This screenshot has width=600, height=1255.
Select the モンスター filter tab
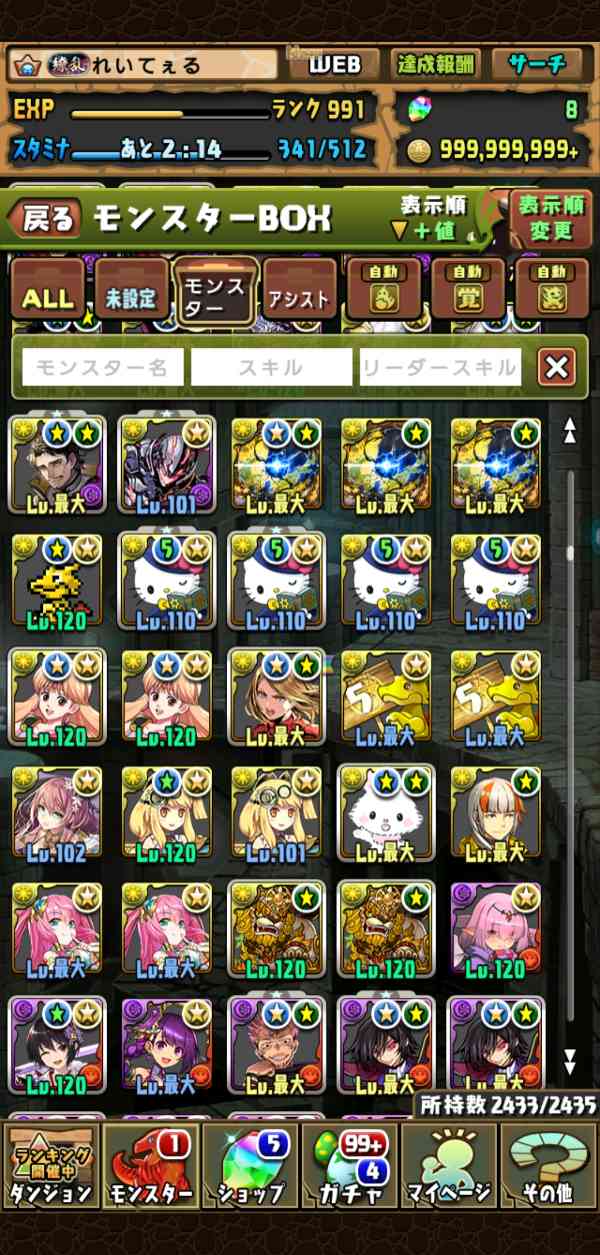pos(213,297)
